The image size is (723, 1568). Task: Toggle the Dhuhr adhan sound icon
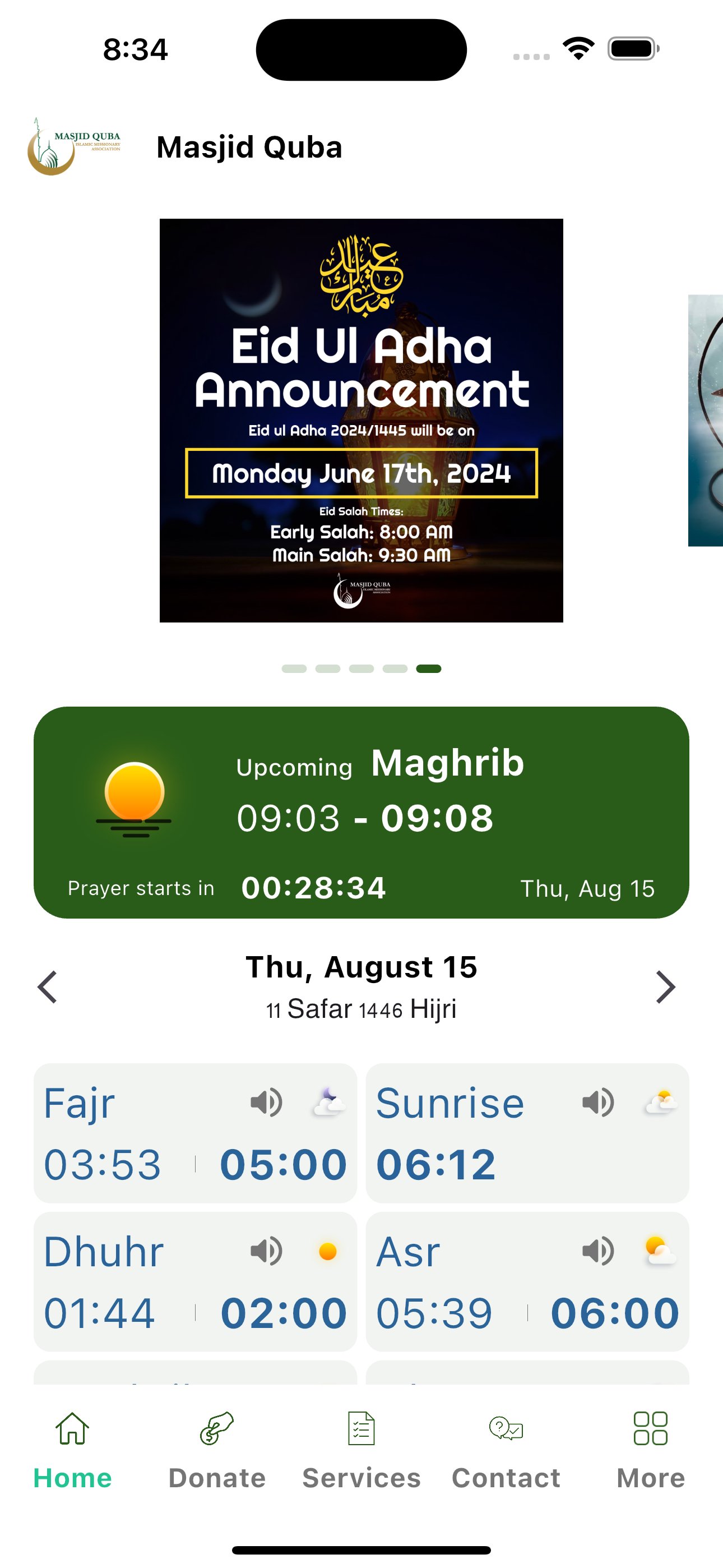266,1251
